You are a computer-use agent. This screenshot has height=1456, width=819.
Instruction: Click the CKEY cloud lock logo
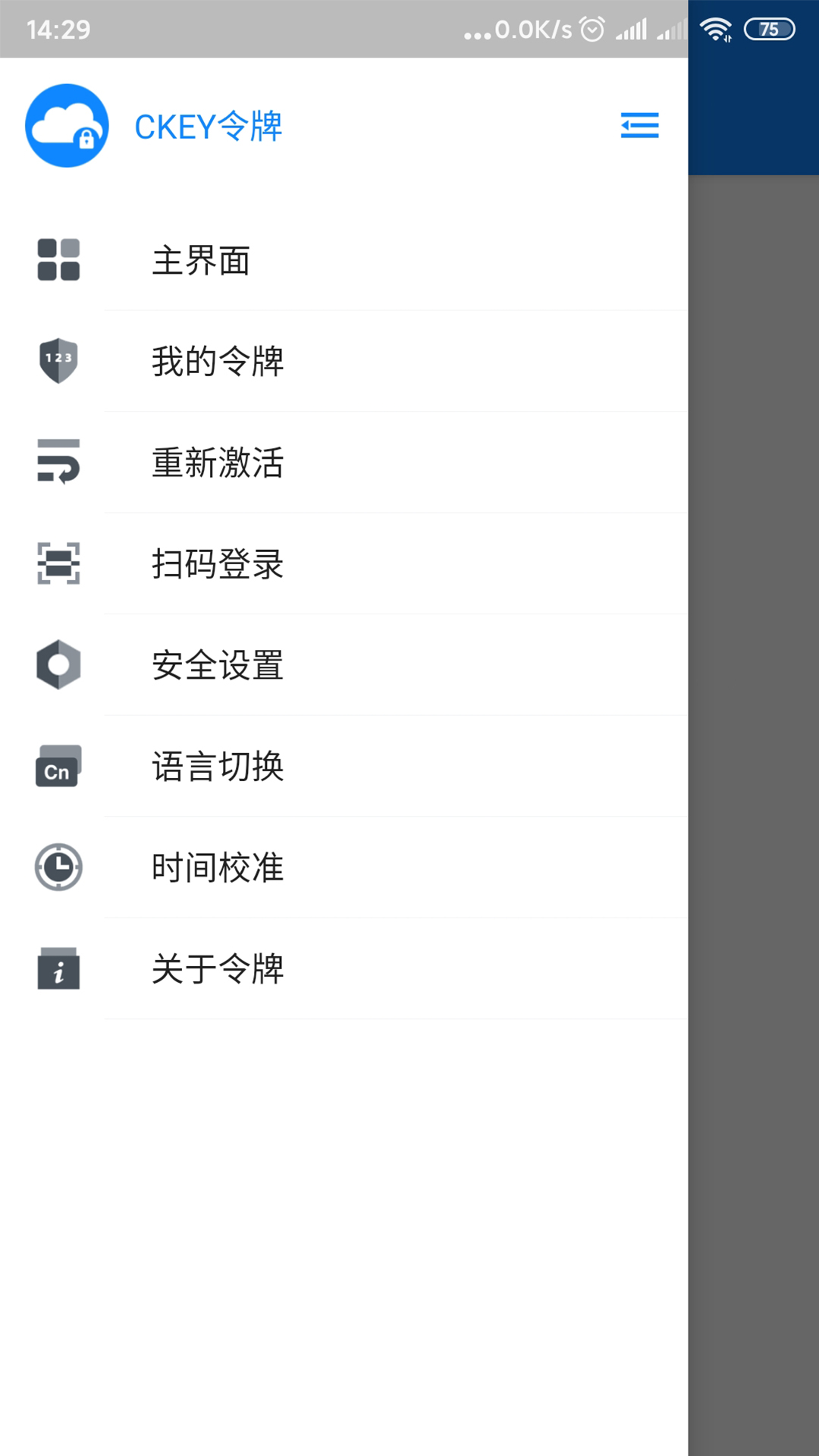tap(67, 124)
